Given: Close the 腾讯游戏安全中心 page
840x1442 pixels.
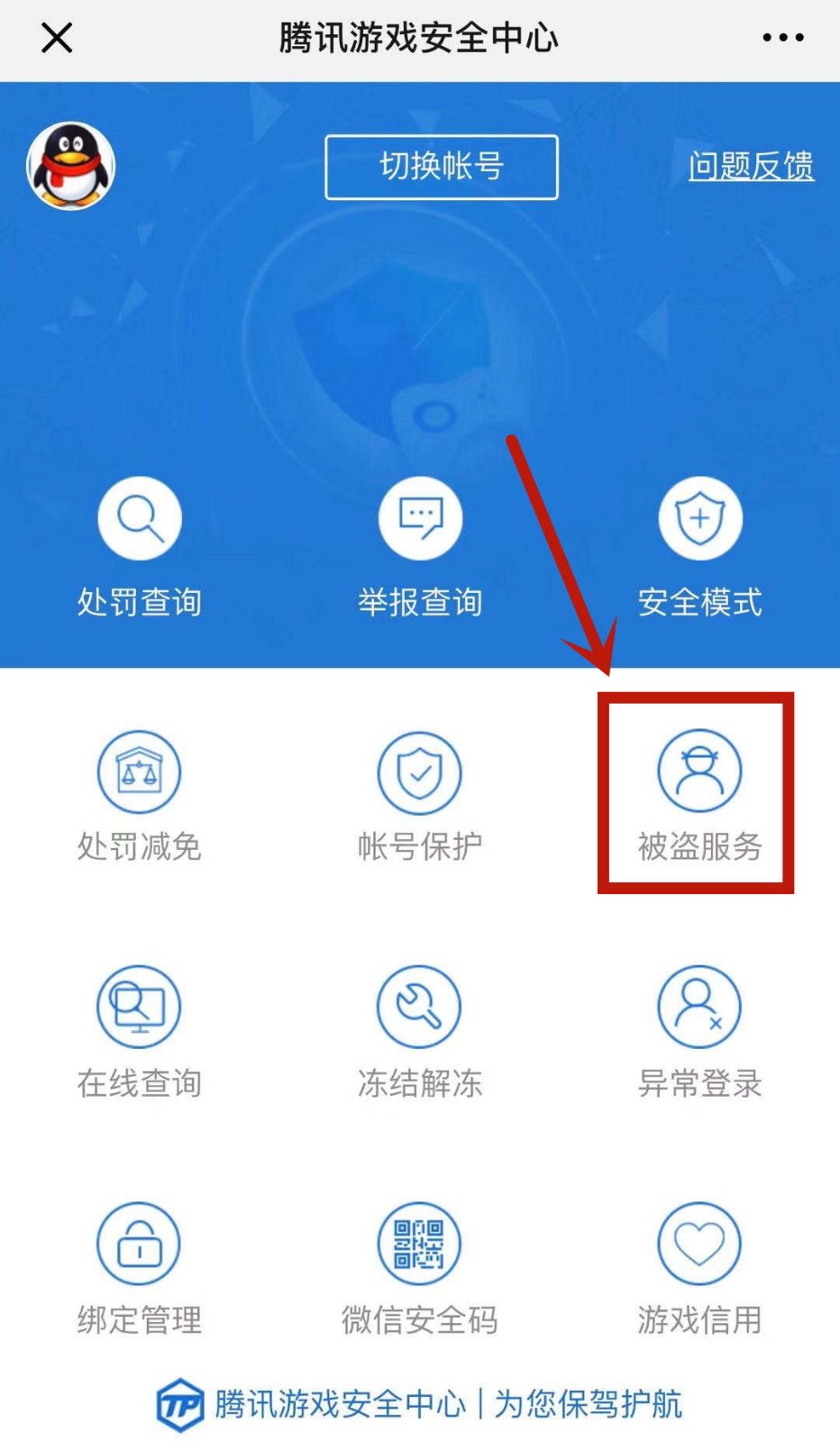Looking at the screenshot, I should coord(57,38).
